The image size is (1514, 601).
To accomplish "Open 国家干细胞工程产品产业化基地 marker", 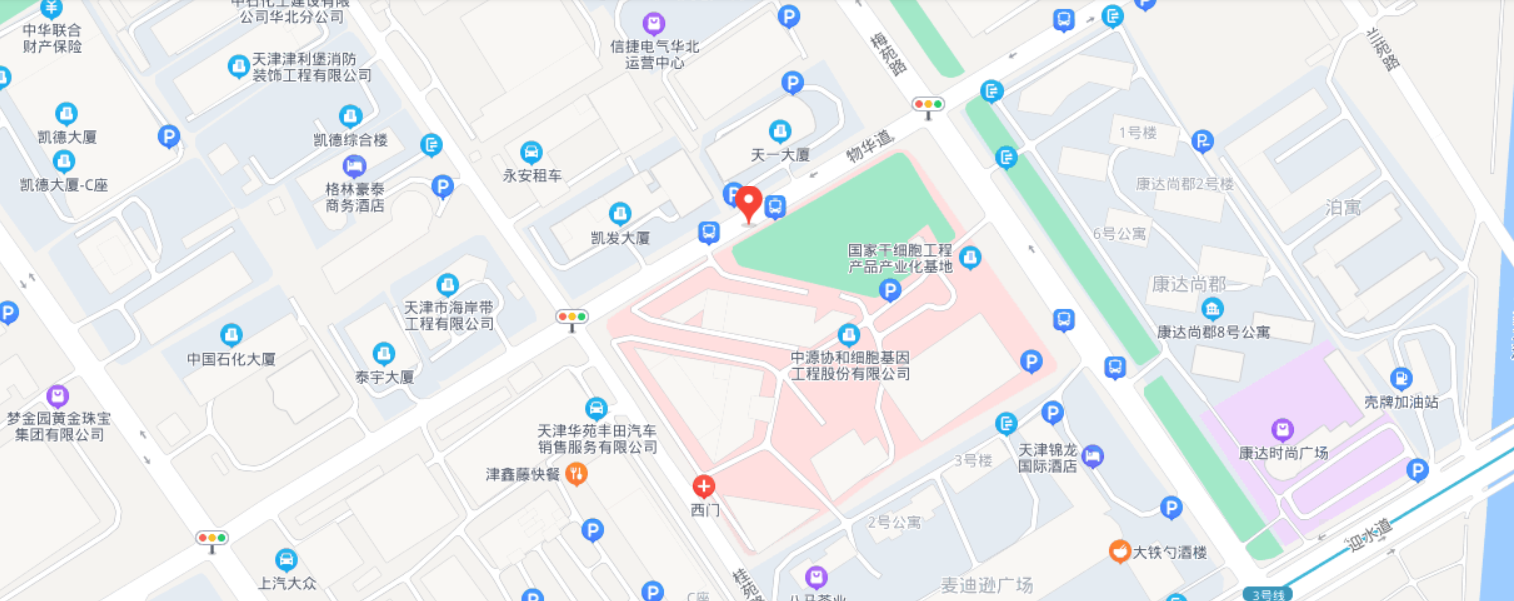I will coord(969,259).
